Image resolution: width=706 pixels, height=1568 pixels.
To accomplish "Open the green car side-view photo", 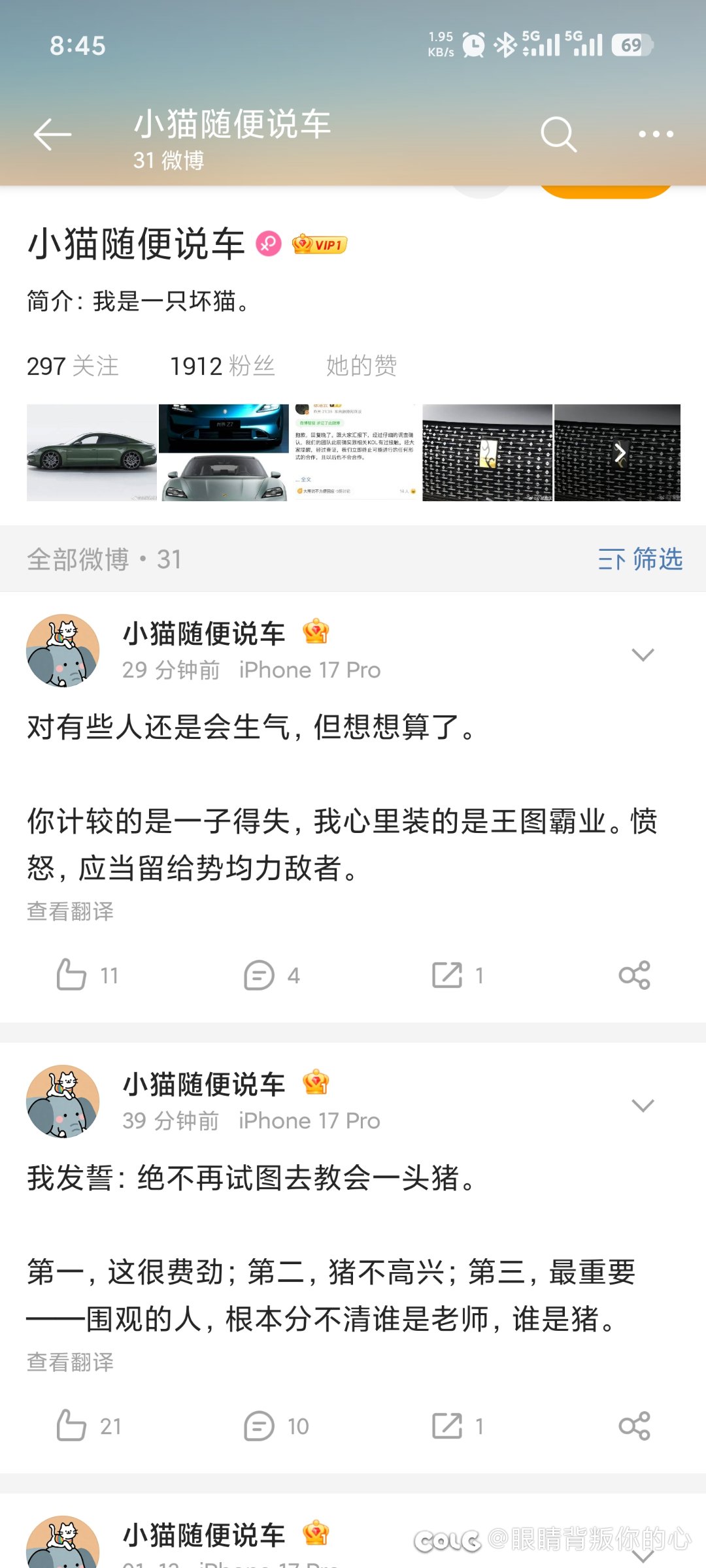I will click(x=92, y=453).
